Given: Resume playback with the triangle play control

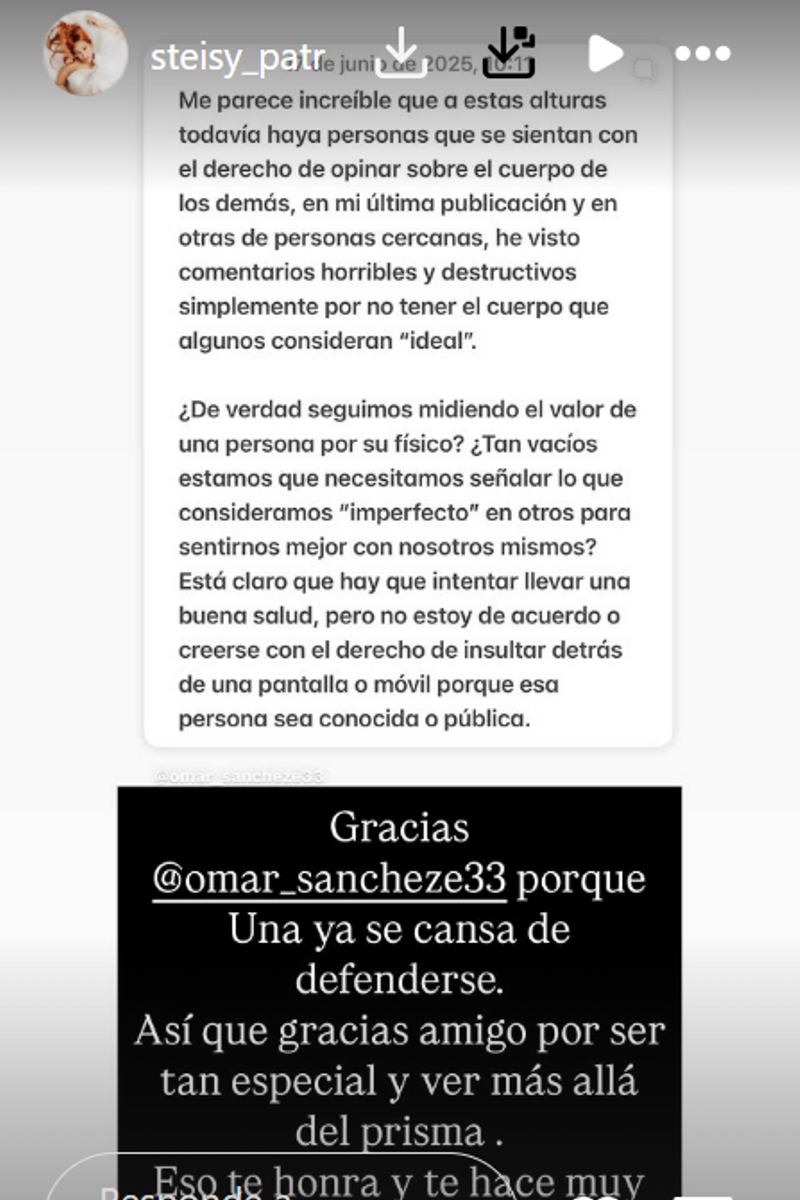Looking at the screenshot, I should coord(604,52).
